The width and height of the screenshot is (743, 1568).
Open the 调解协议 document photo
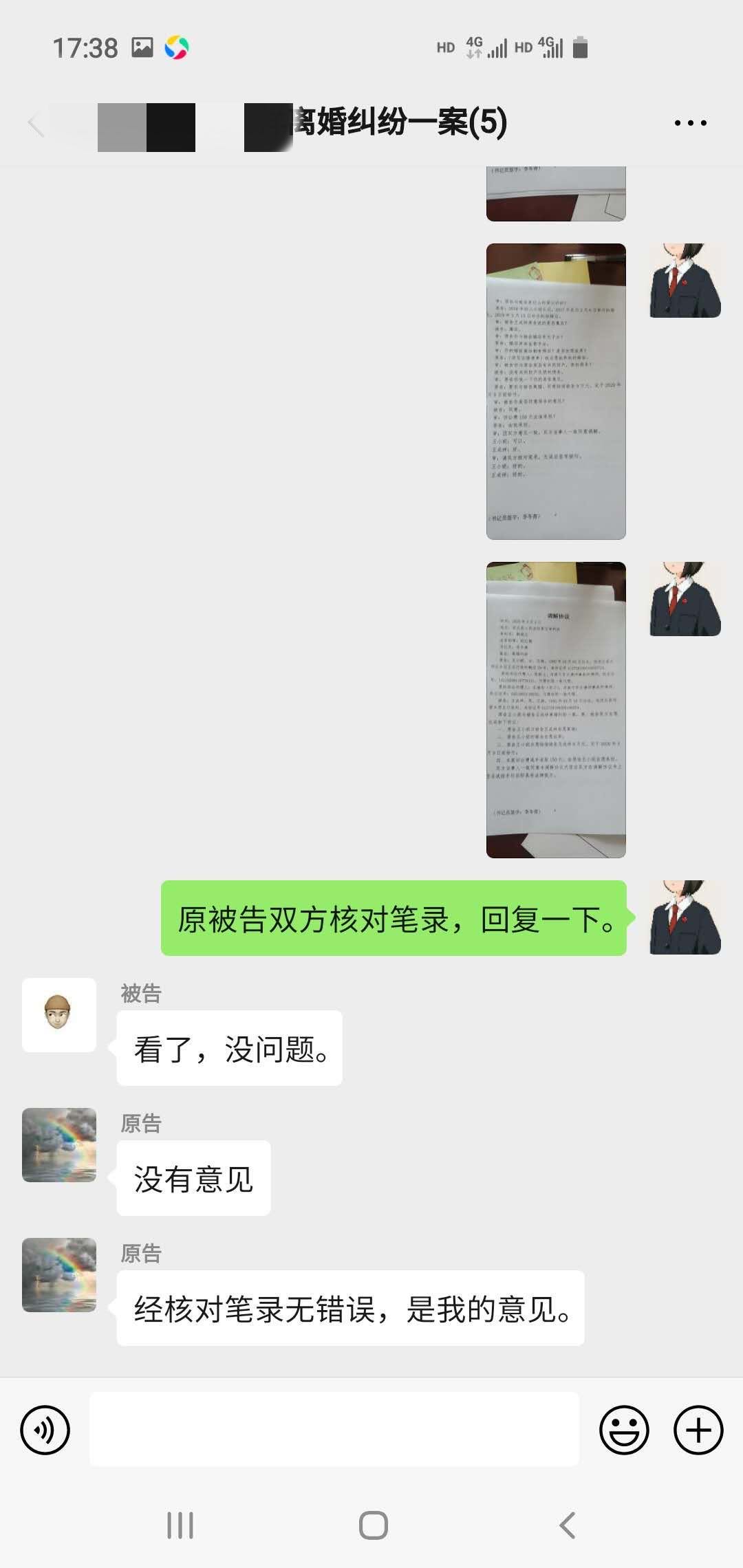coord(556,710)
